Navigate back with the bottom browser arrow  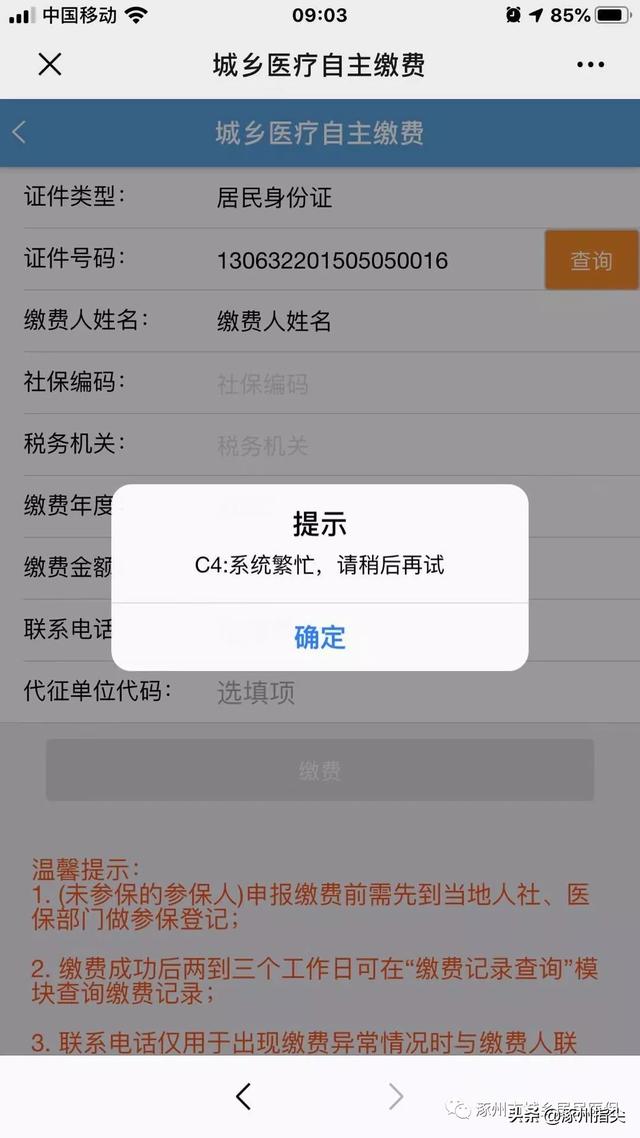click(244, 1096)
